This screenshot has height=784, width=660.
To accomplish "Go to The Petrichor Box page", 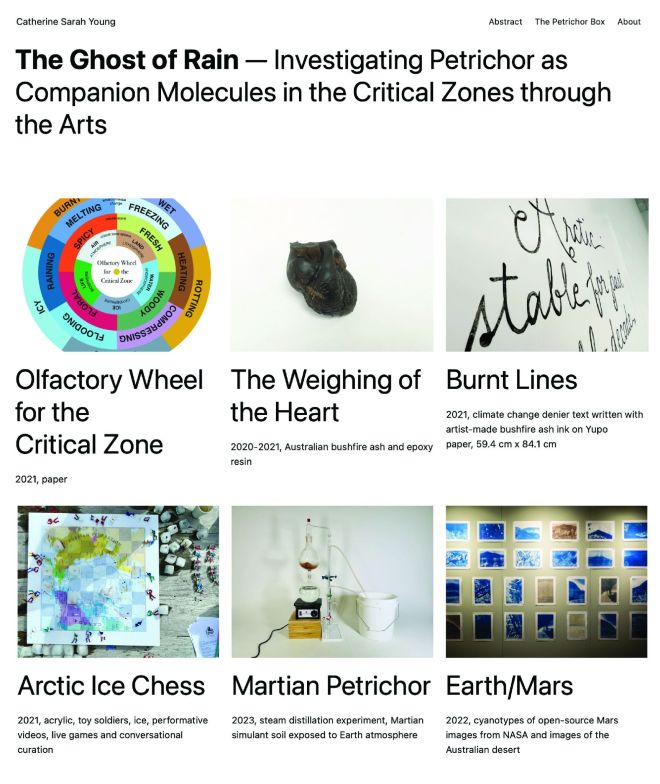I will pos(569,21).
